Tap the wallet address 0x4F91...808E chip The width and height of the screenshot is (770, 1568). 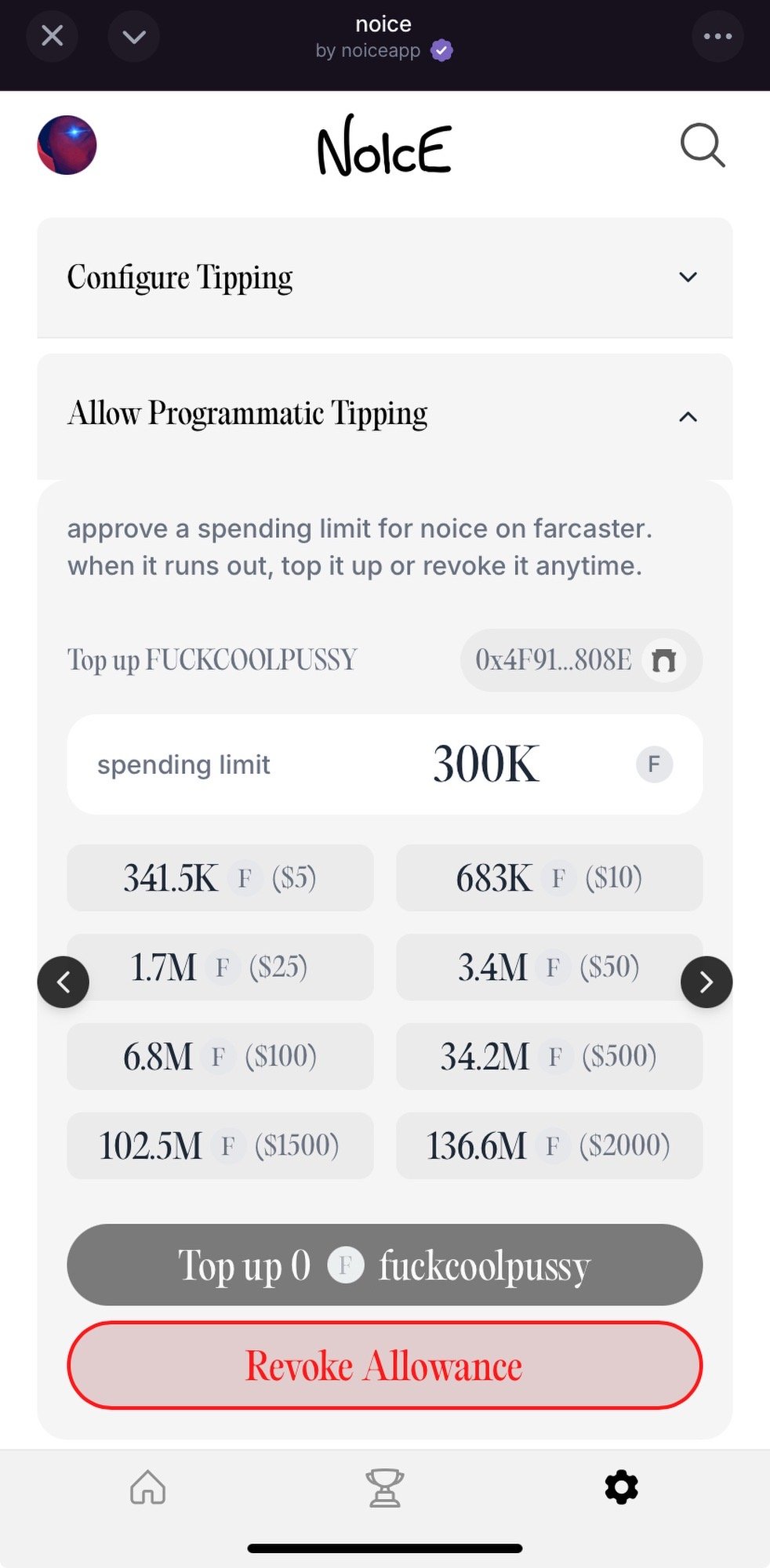coord(581,660)
